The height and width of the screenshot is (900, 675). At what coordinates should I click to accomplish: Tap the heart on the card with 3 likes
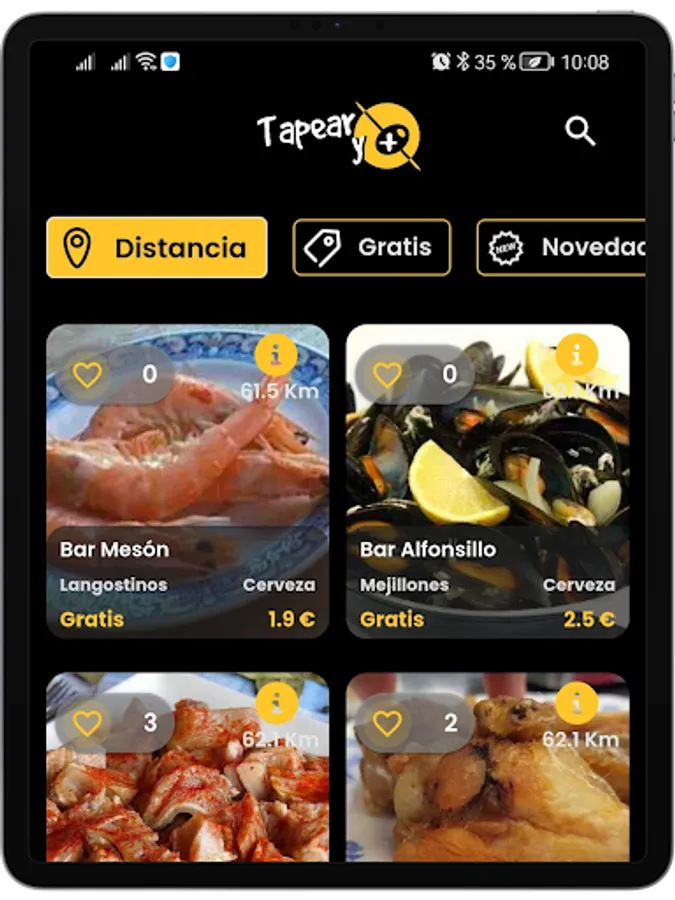(88, 723)
